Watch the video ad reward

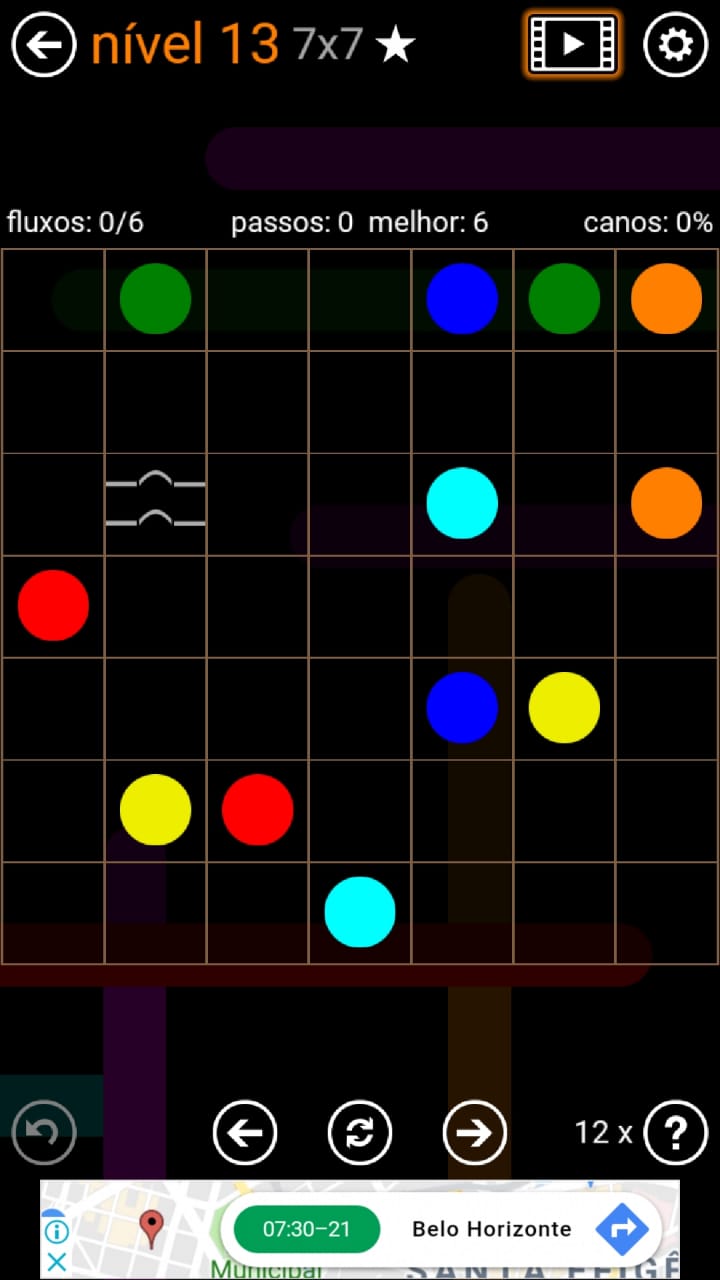point(573,45)
